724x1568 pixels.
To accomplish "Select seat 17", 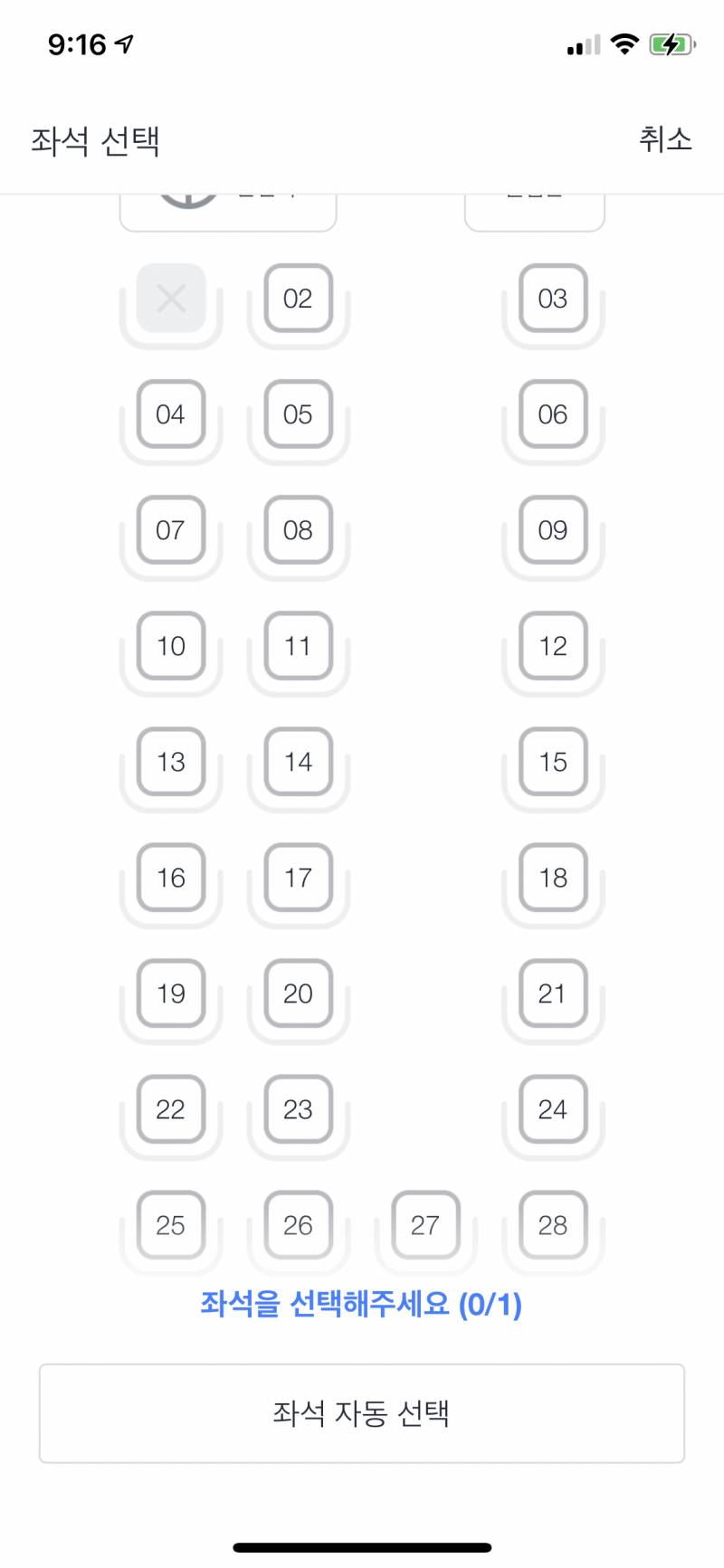I will click(x=298, y=878).
